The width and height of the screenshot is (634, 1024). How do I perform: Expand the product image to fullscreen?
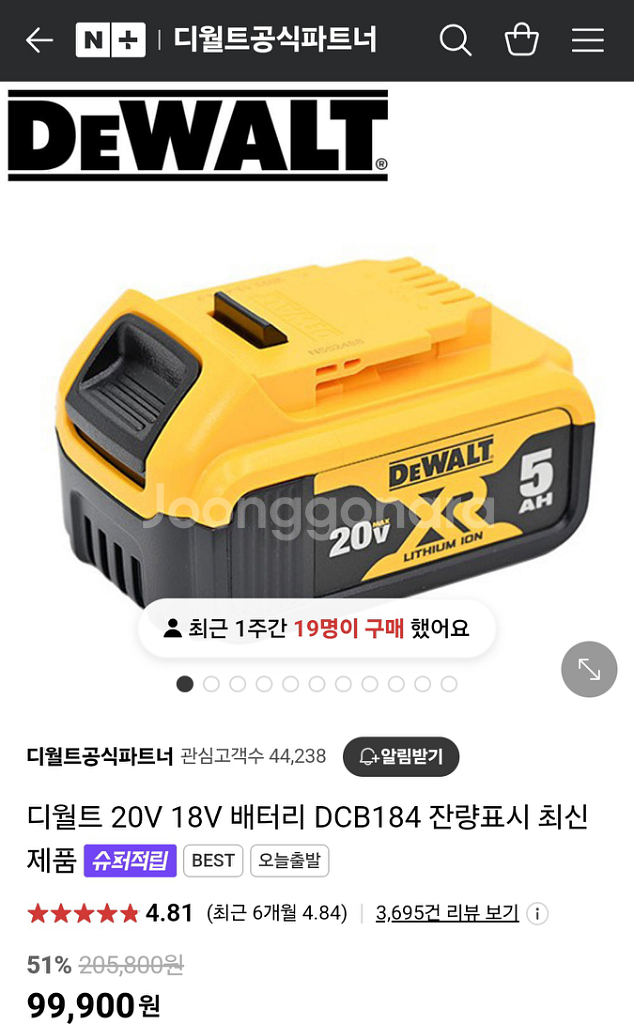tap(589, 669)
